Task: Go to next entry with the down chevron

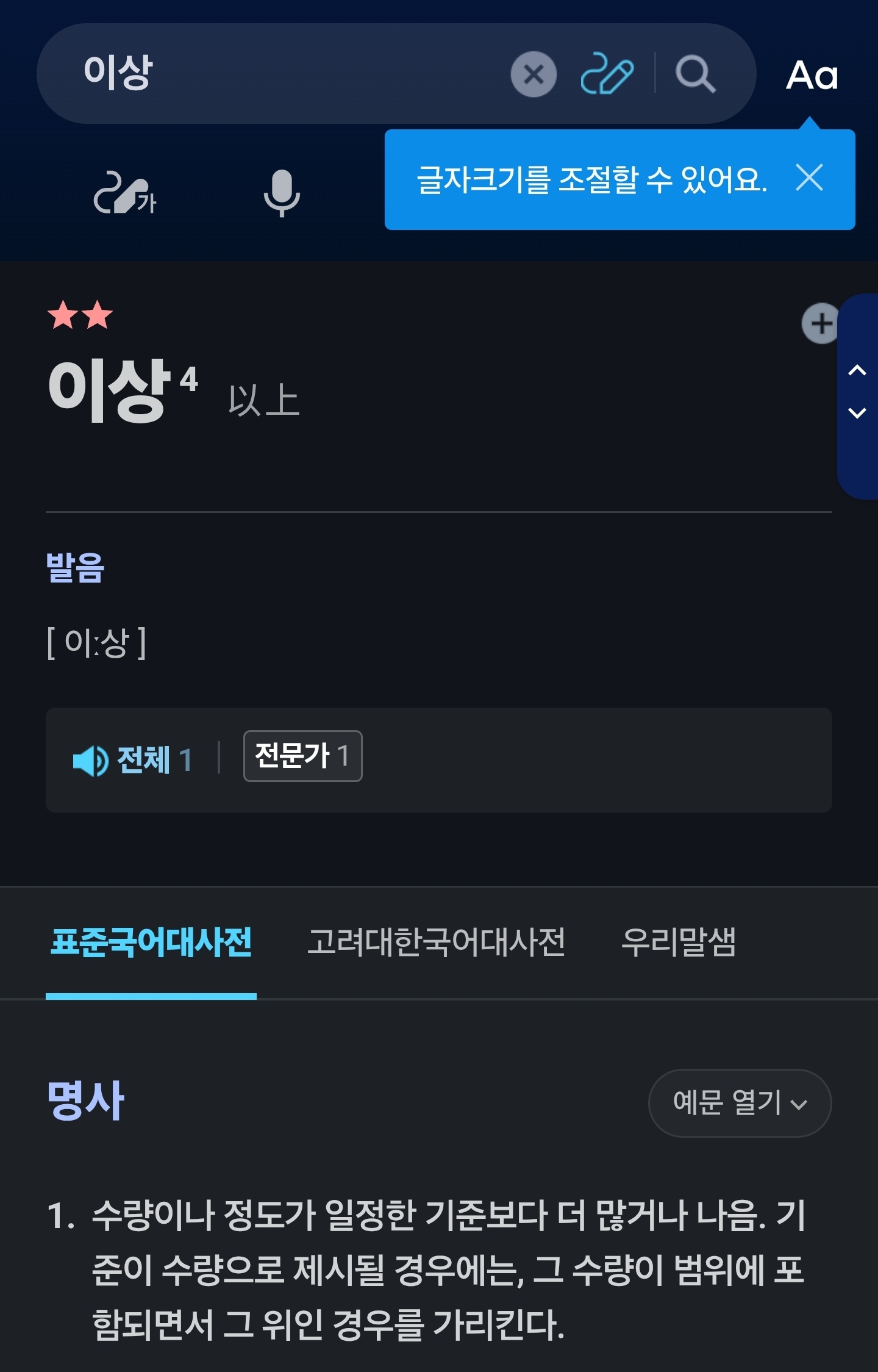Action: pos(857,413)
